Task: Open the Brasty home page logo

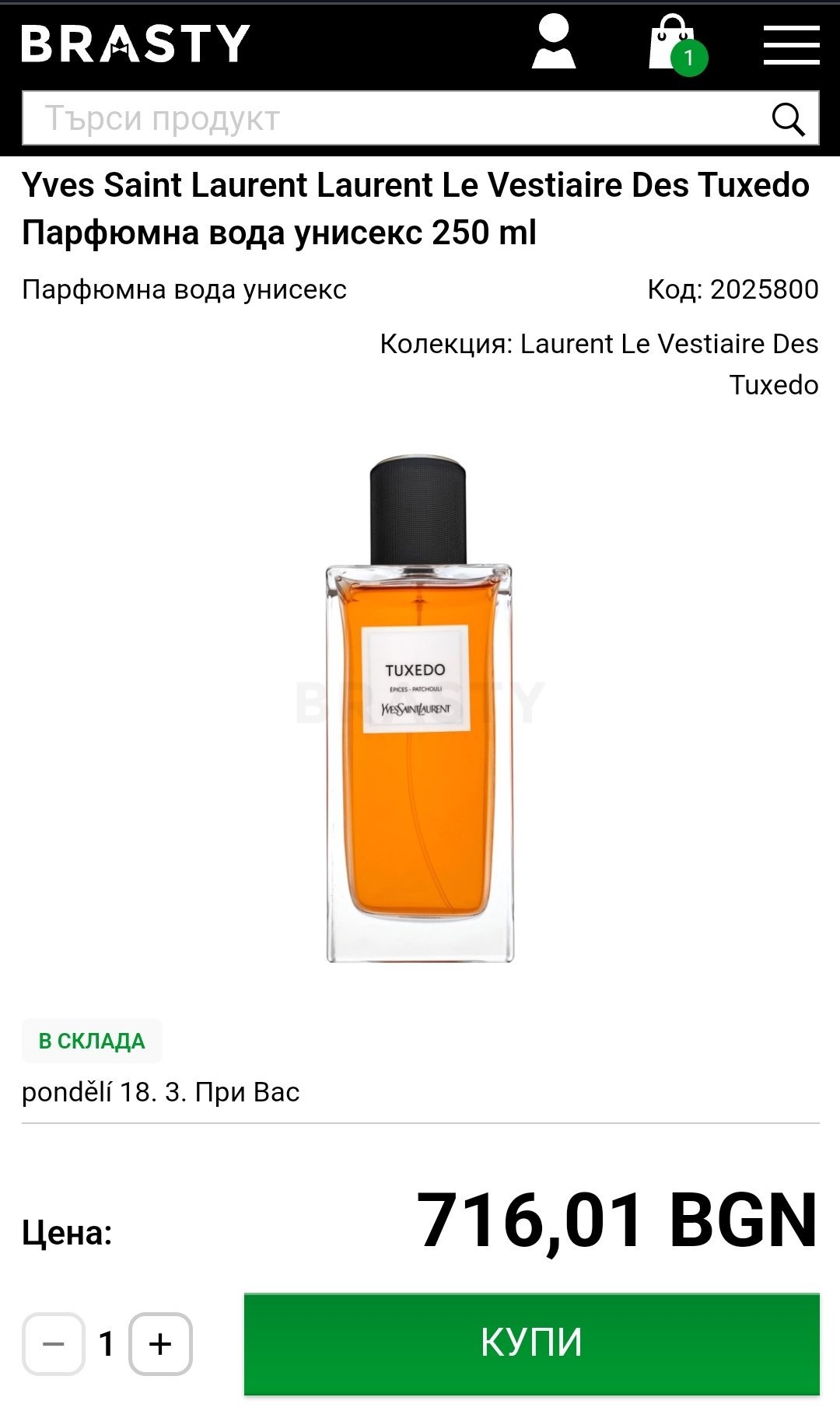Action: pyautogui.click(x=135, y=44)
